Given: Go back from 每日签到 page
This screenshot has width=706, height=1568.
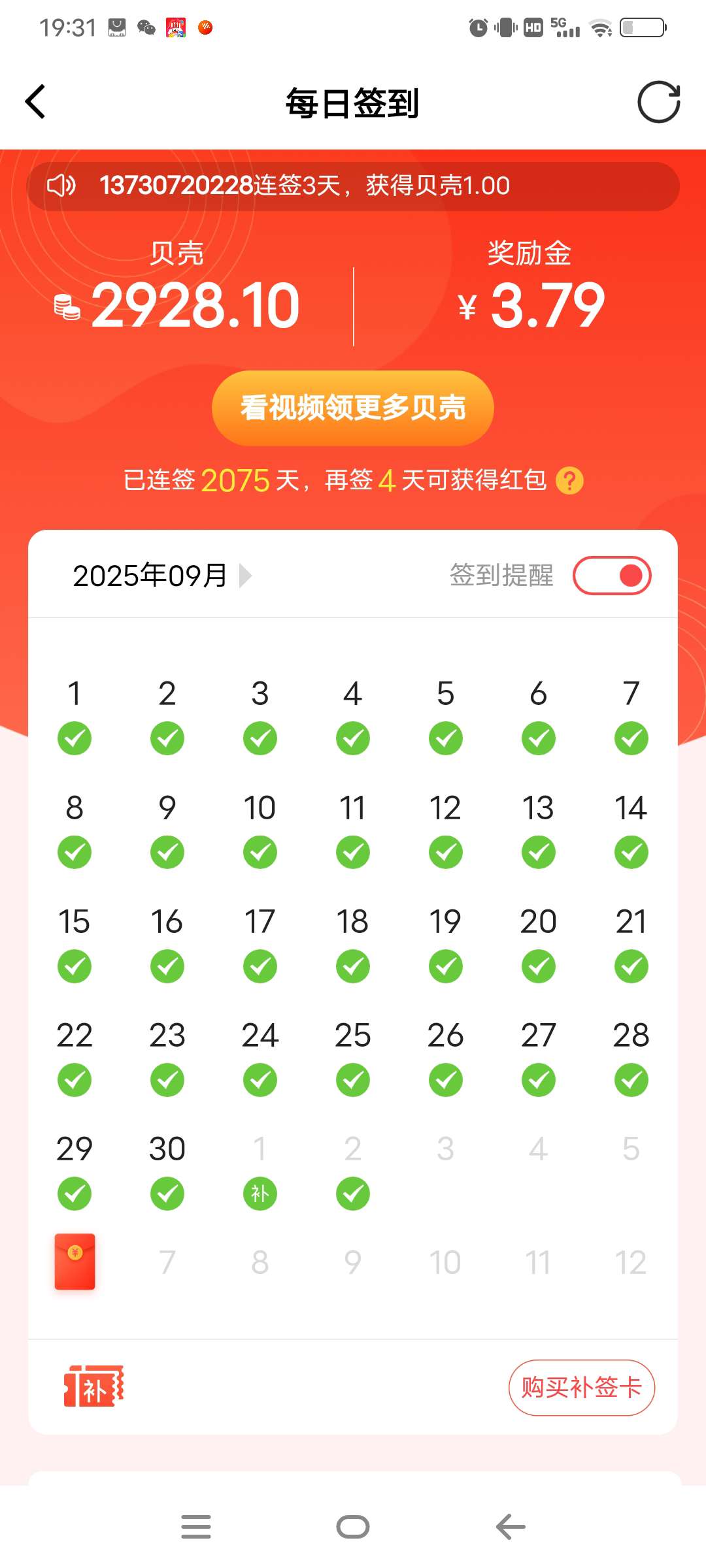Looking at the screenshot, I should [36, 102].
